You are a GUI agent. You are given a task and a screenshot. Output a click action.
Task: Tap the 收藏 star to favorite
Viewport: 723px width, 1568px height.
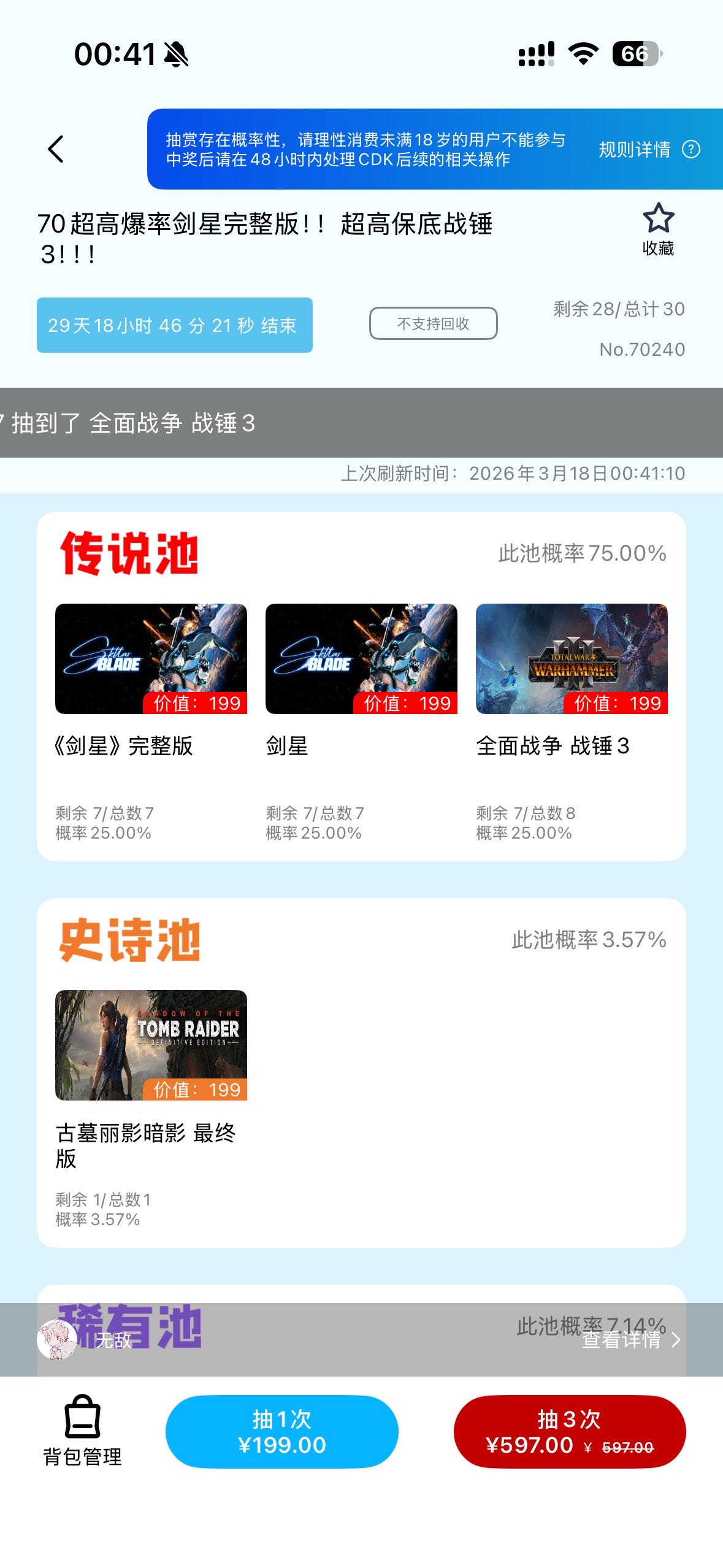[x=658, y=228]
